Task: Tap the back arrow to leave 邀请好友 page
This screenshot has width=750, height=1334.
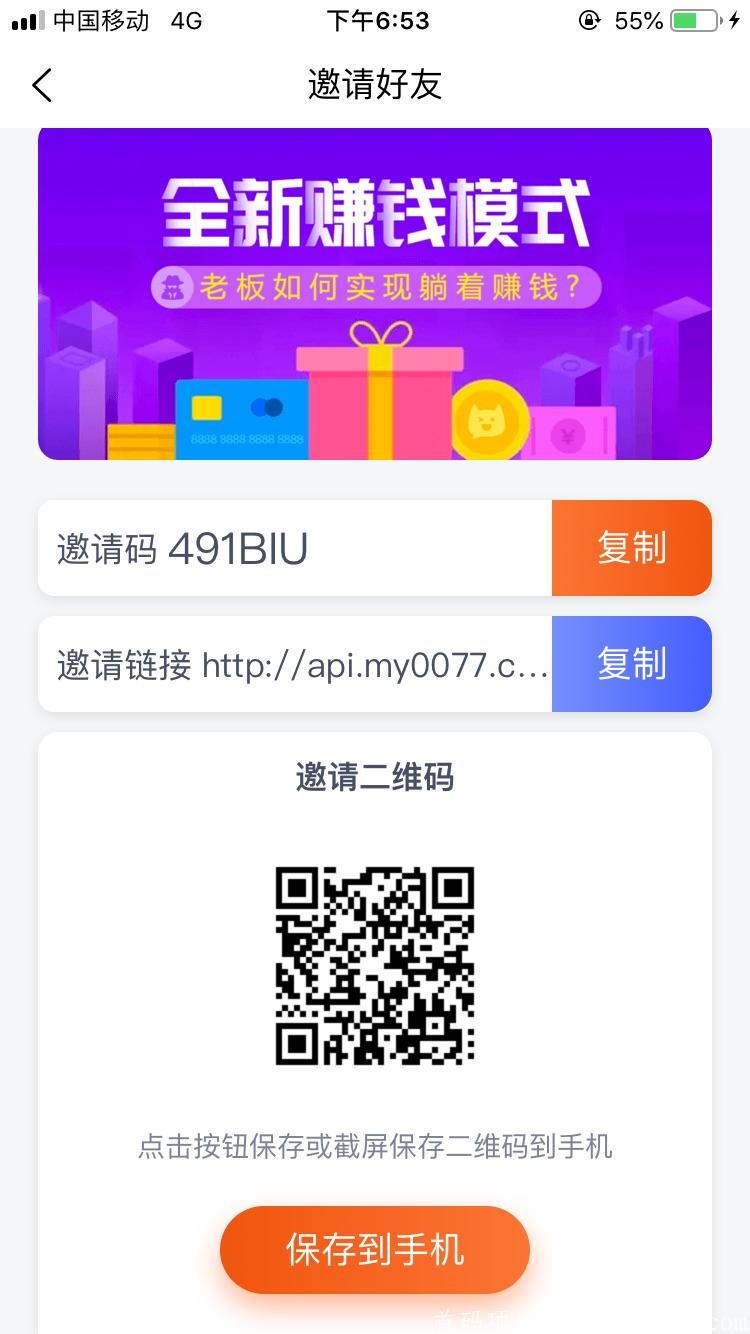Action: click(x=42, y=85)
